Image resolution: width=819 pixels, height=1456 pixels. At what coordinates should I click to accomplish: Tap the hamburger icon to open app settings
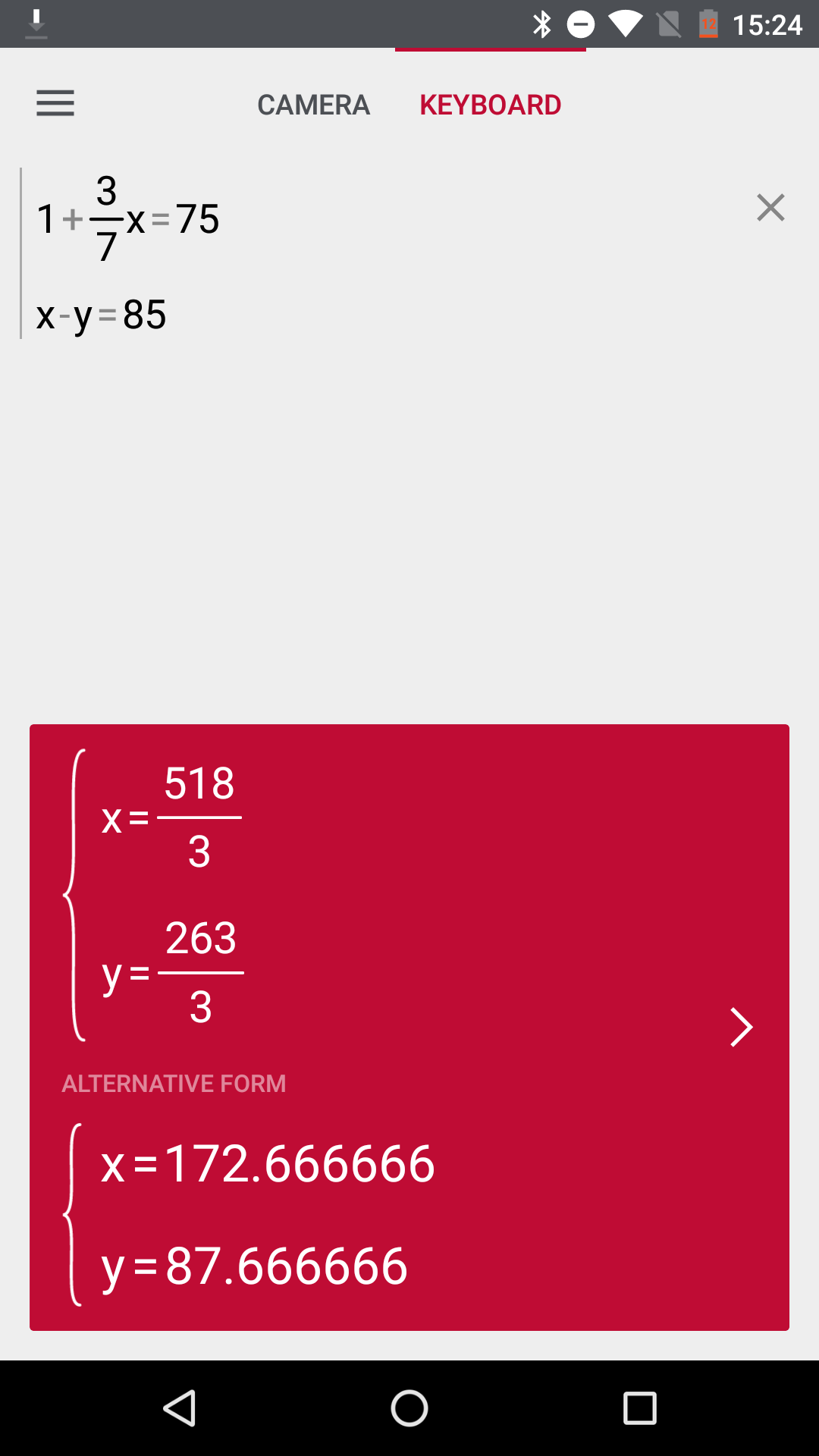[x=55, y=104]
